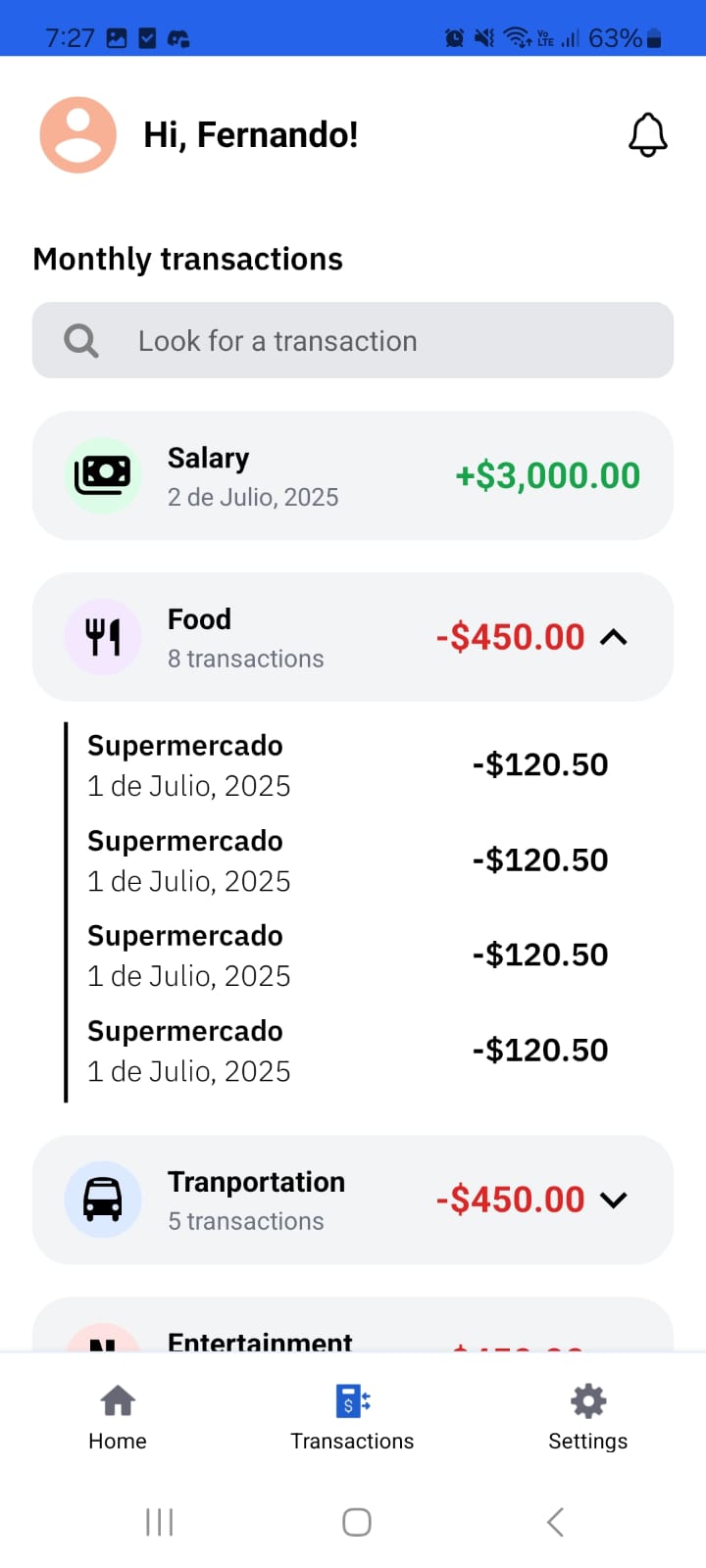Image resolution: width=706 pixels, height=1568 pixels.
Task: Open Fernando's profile avatar
Action: click(78, 135)
